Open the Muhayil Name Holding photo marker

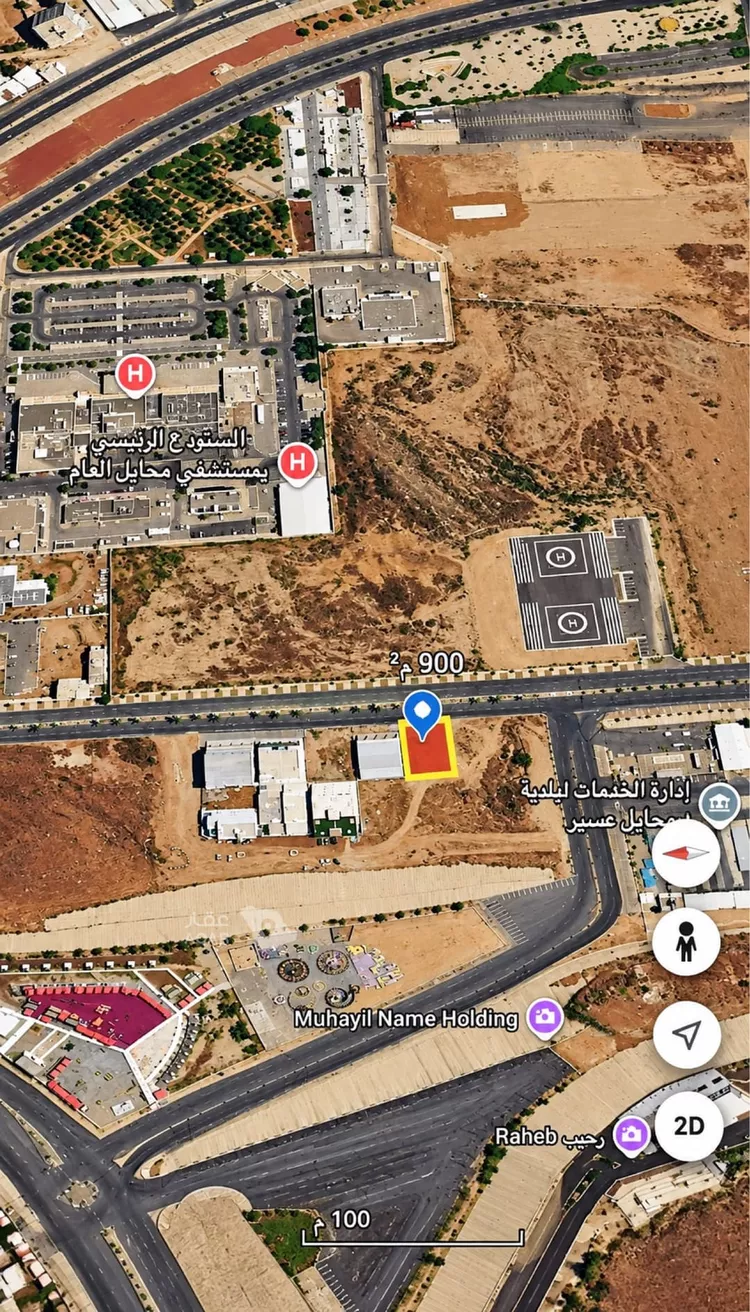(545, 1018)
